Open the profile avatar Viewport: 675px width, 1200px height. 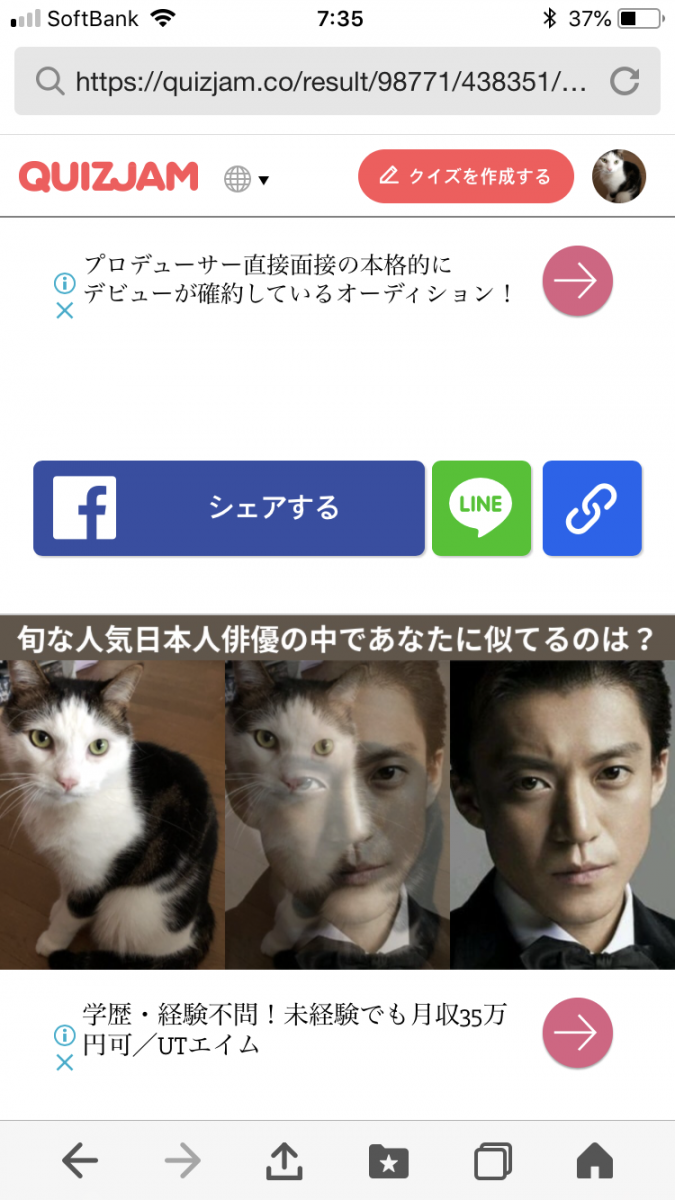619,177
